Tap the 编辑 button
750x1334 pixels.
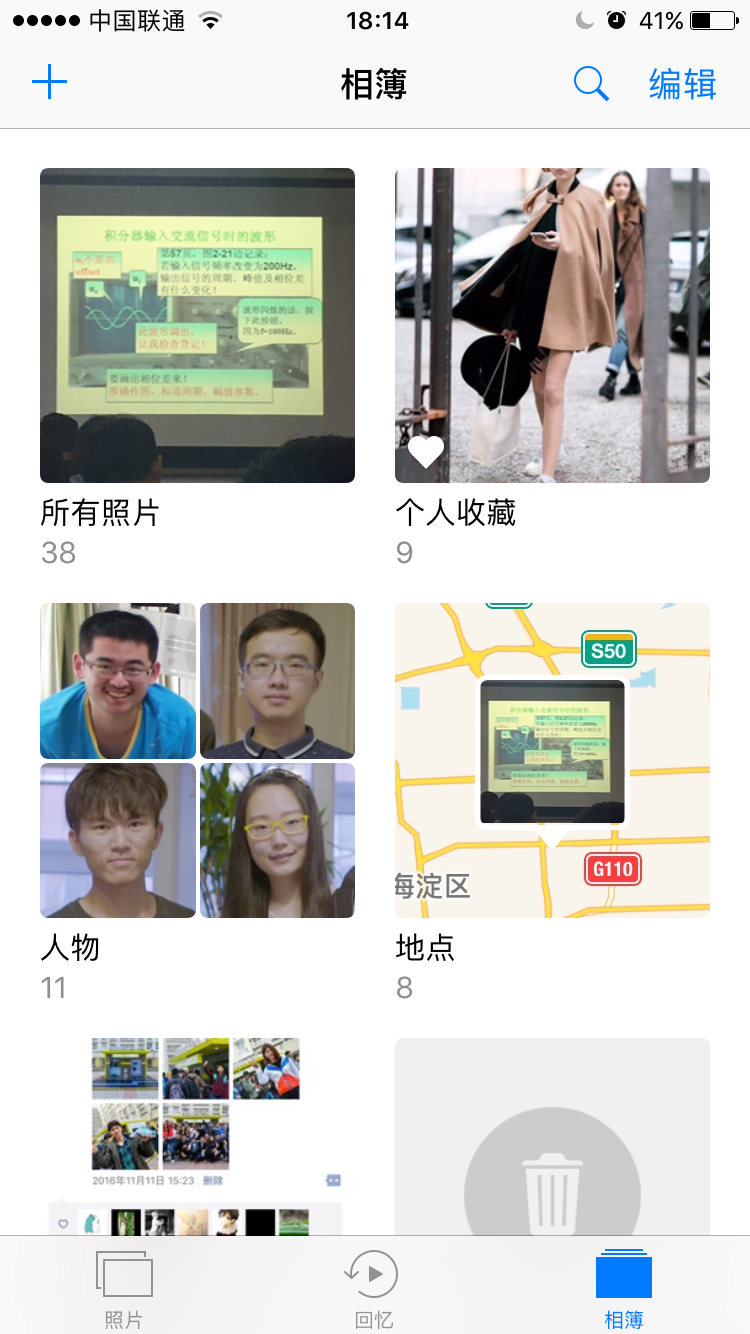click(682, 84)
